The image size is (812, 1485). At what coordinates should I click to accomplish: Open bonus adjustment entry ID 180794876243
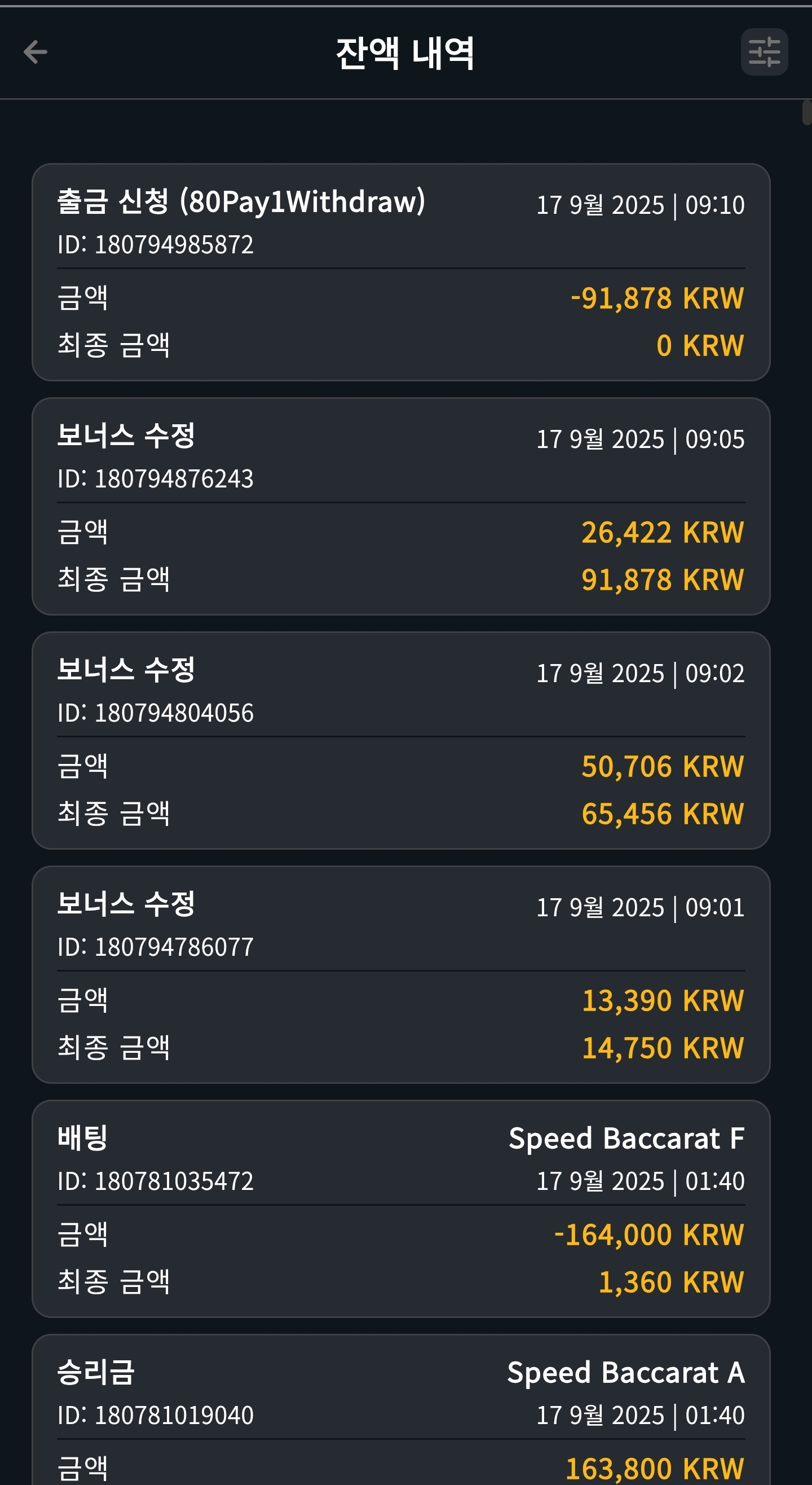coord(401,506)
